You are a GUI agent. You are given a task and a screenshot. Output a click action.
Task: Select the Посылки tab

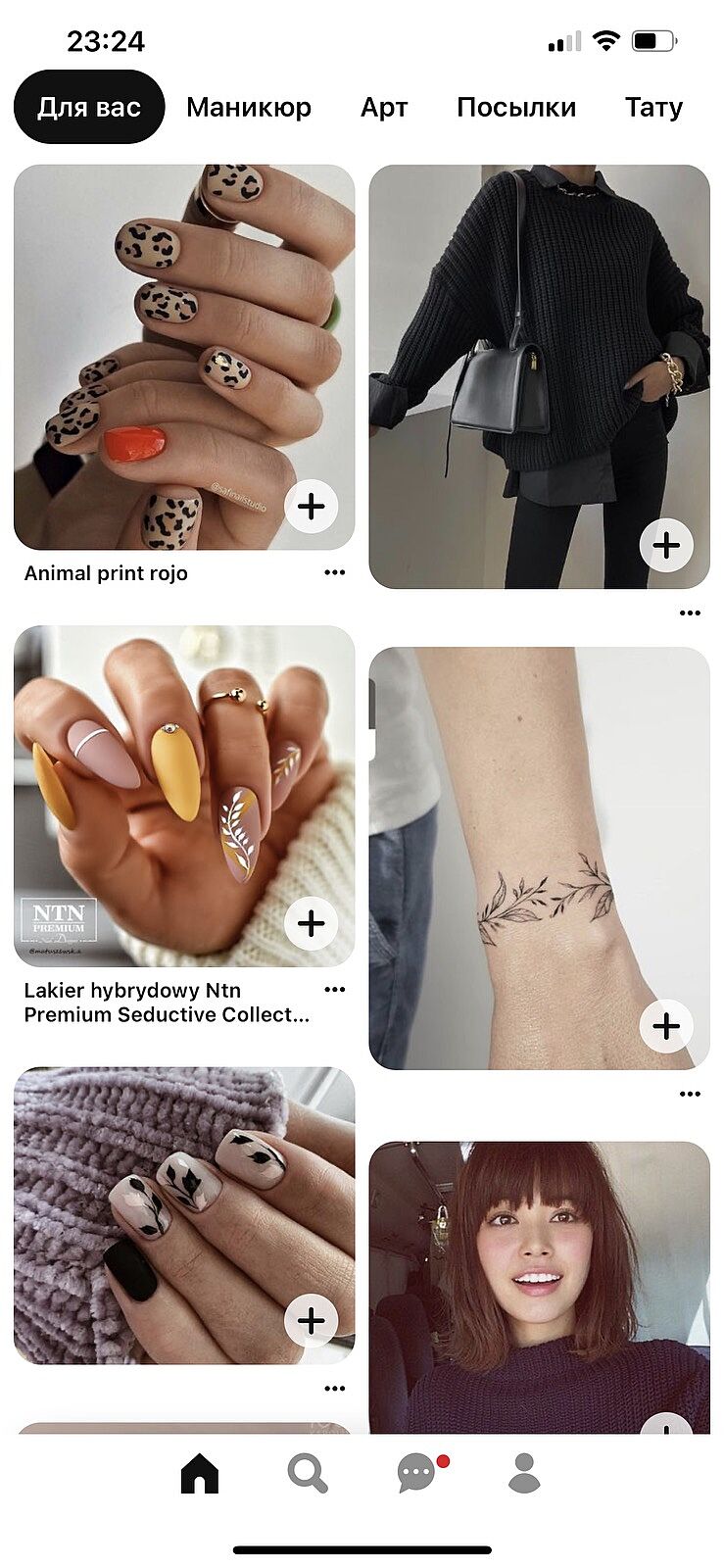pos(516,107)
